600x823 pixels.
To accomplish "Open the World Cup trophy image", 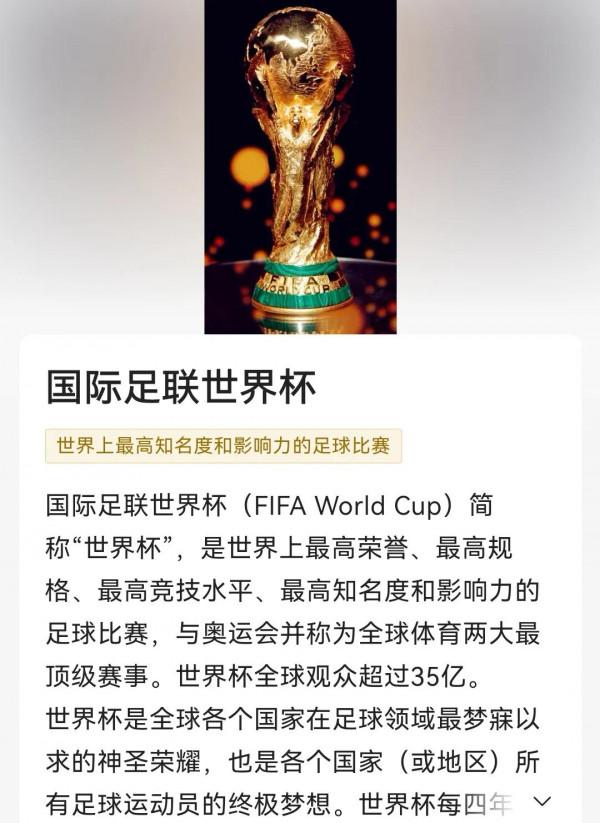I will 300,166.
